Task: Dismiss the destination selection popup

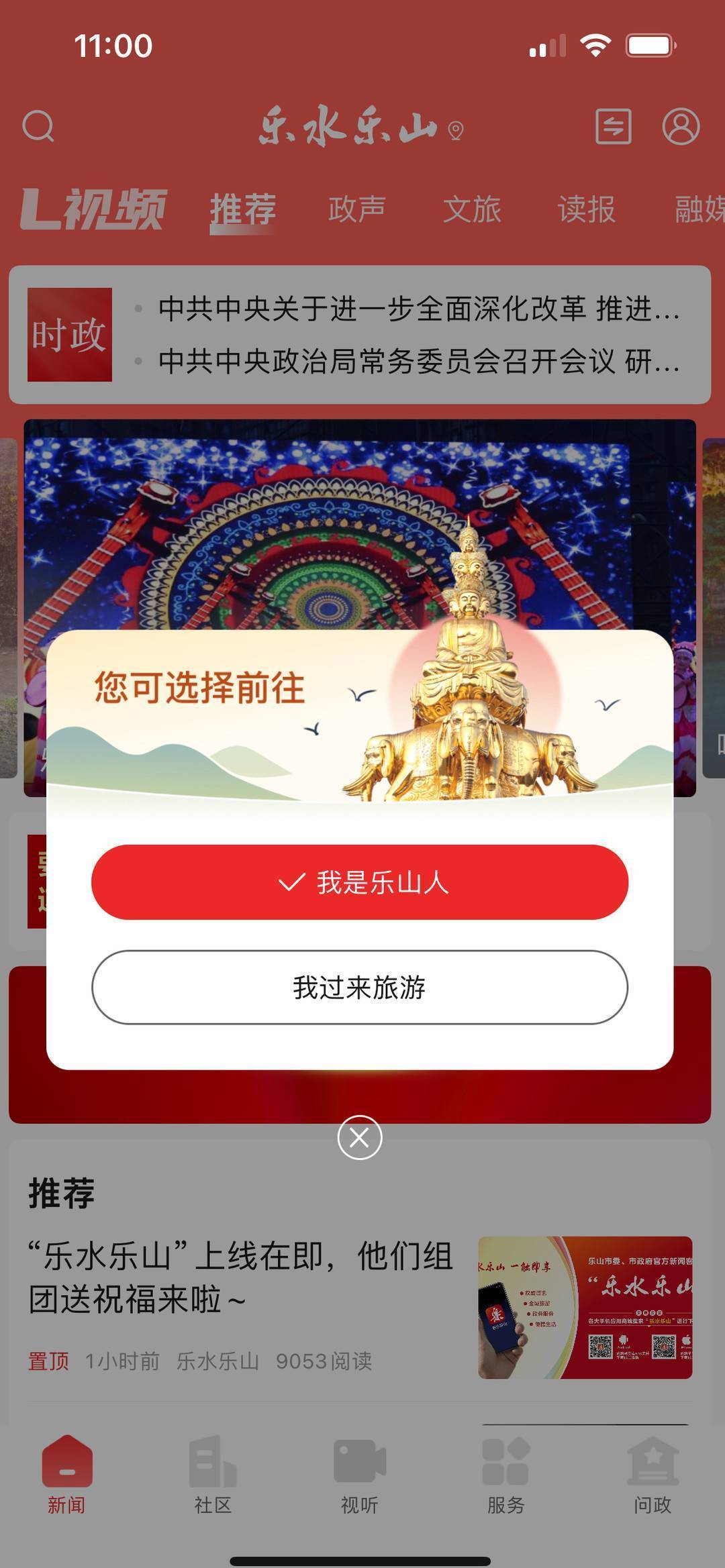Action: pos(360,1137)
